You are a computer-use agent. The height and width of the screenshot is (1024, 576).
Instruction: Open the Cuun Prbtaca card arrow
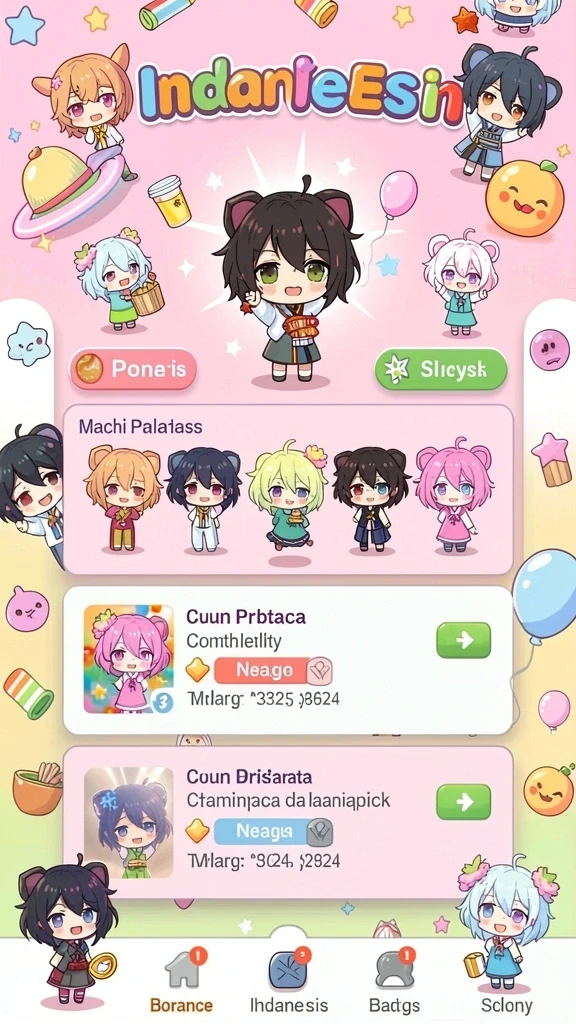[x=464, y=640]
